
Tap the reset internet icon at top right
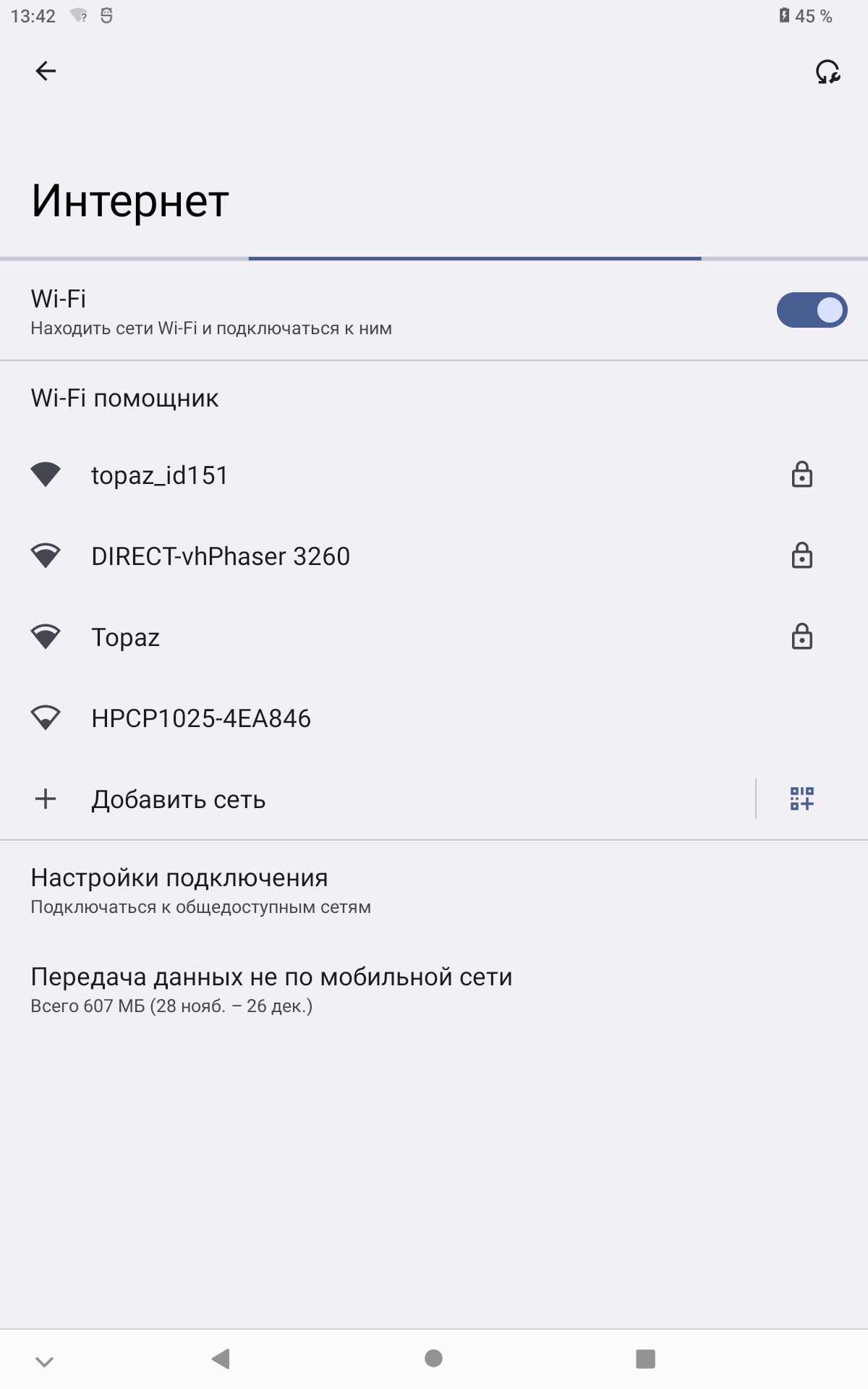click(827, 72)
